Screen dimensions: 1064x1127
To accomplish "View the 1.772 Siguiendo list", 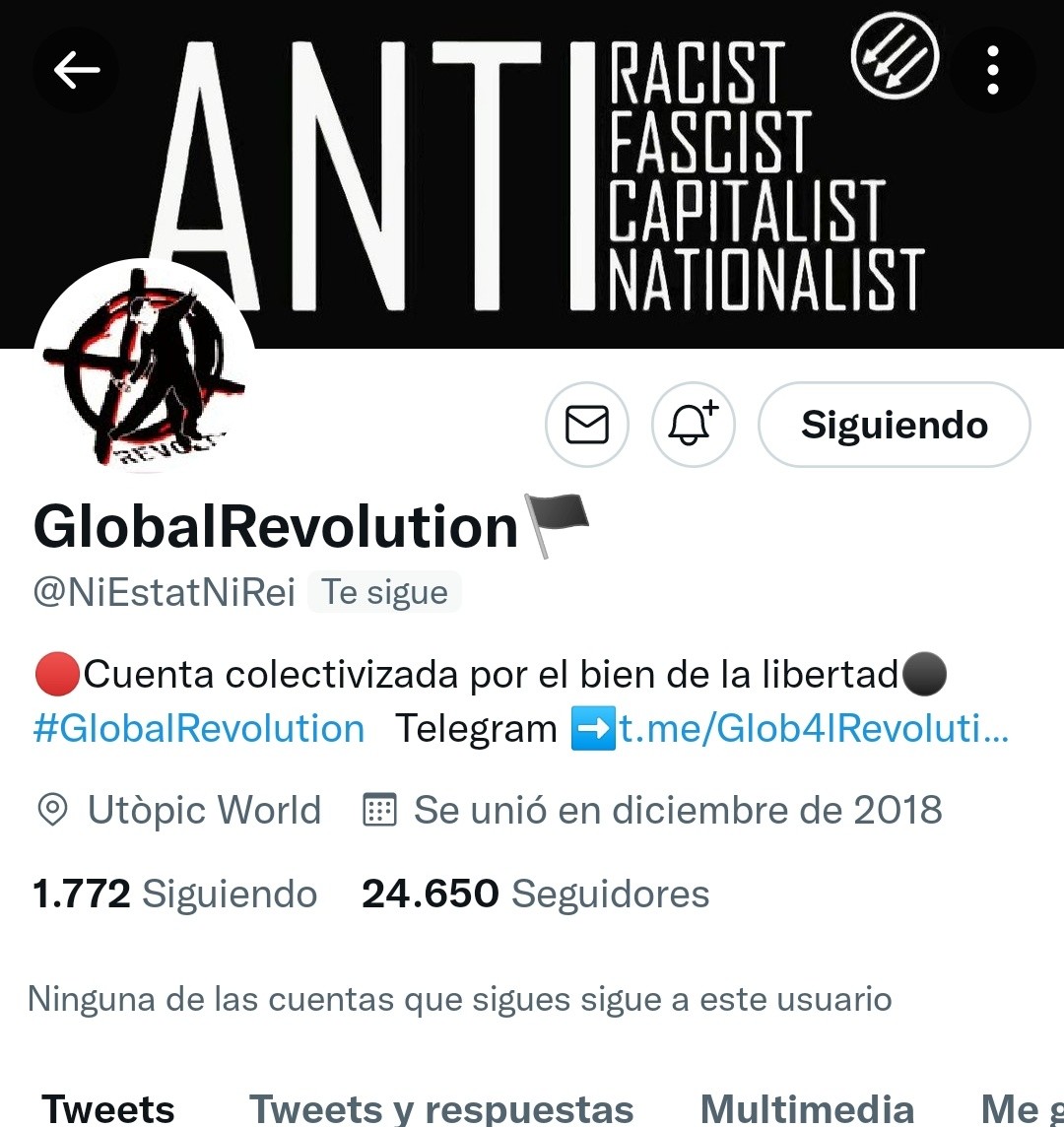I will pyautogui.click(x=174, y=895).
